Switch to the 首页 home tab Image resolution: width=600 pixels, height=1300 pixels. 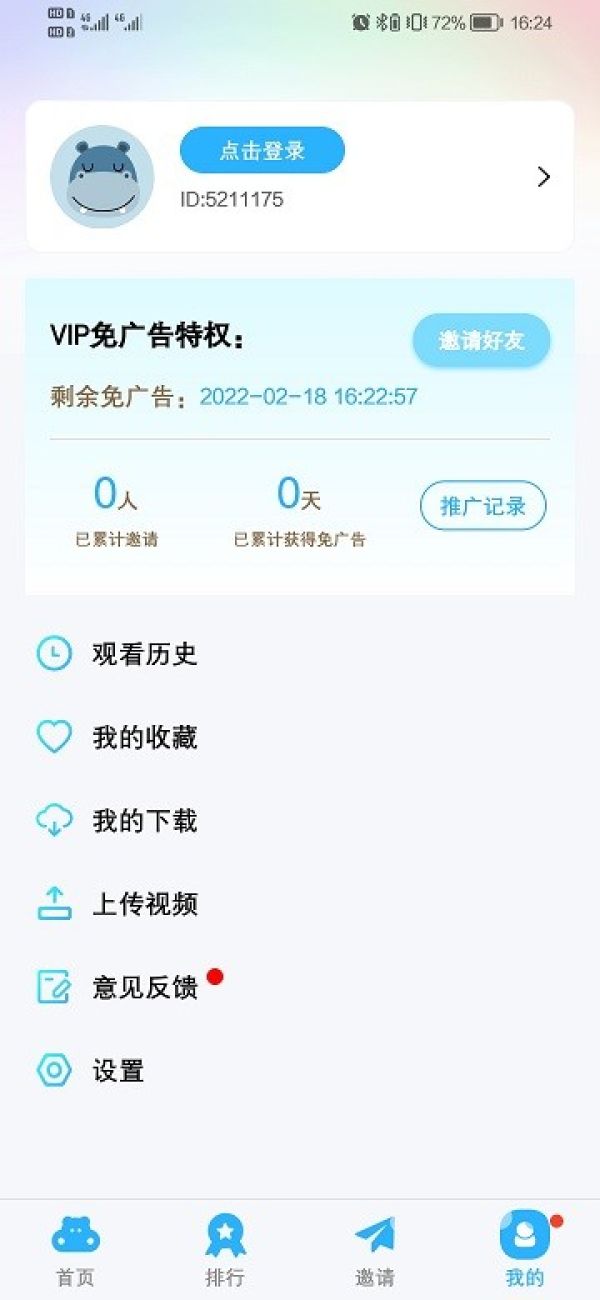(75, 1250)
